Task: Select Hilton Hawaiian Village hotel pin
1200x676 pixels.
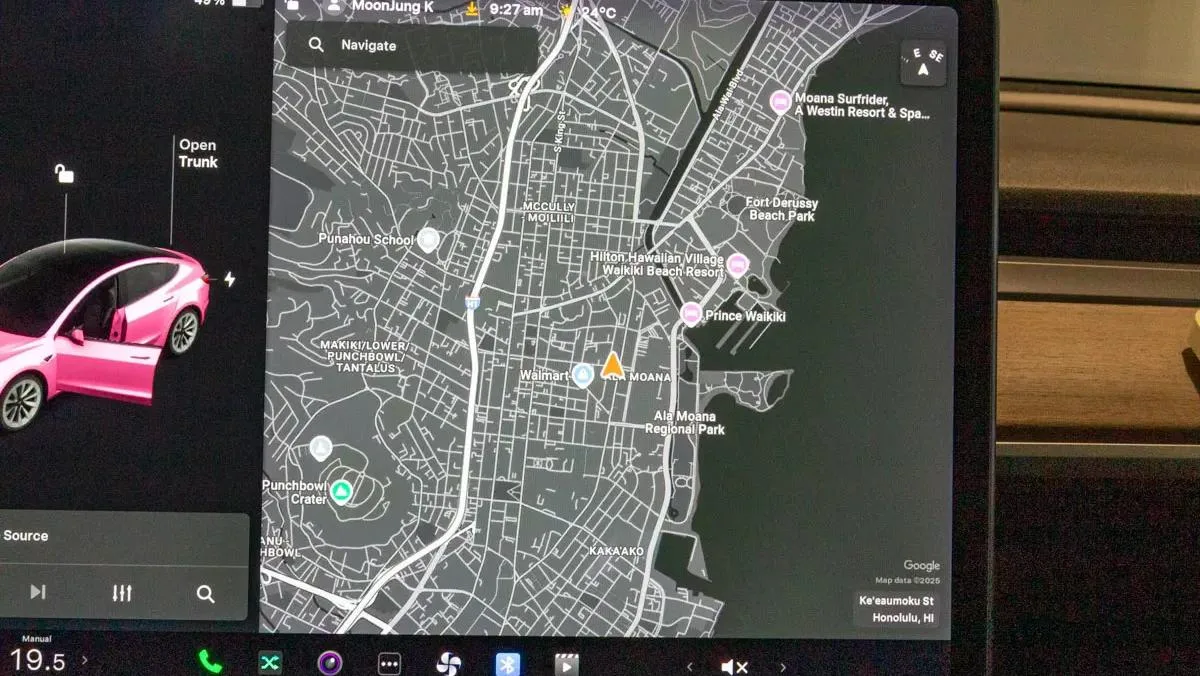Action: [738, 264]
